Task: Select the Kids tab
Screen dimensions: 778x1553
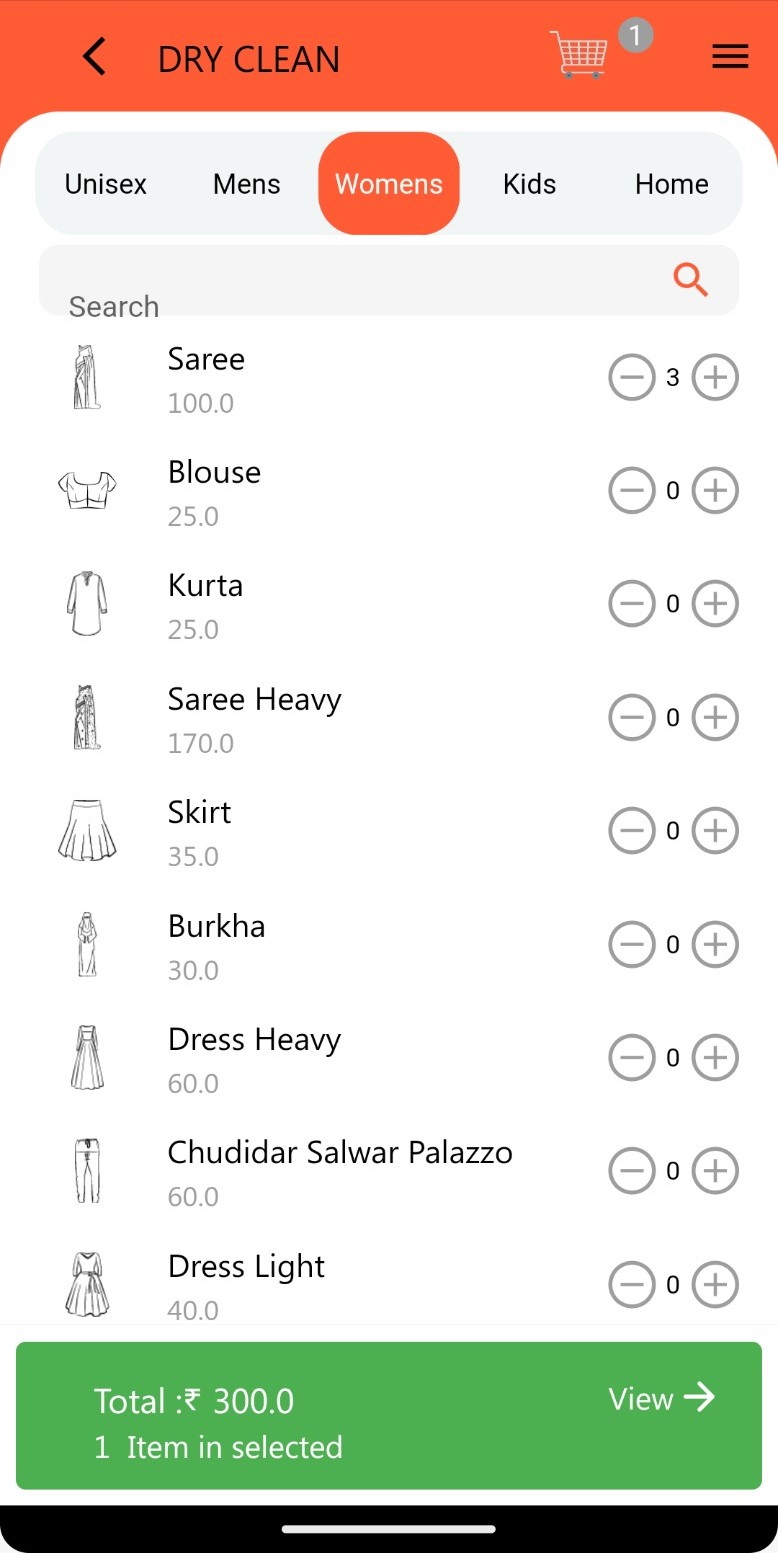Action: [x=530, y=184]
